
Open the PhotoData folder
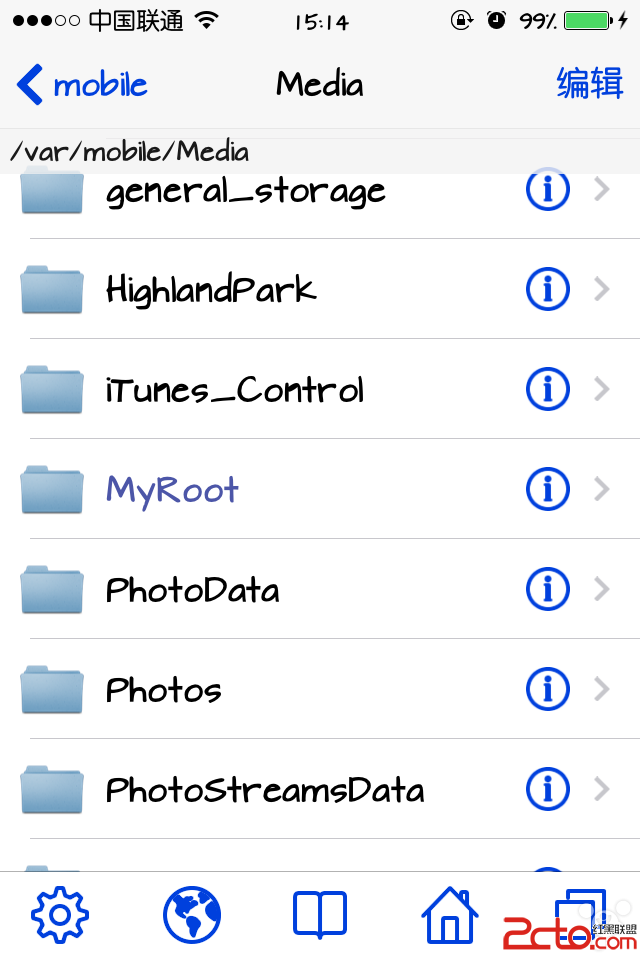[192, 590]
